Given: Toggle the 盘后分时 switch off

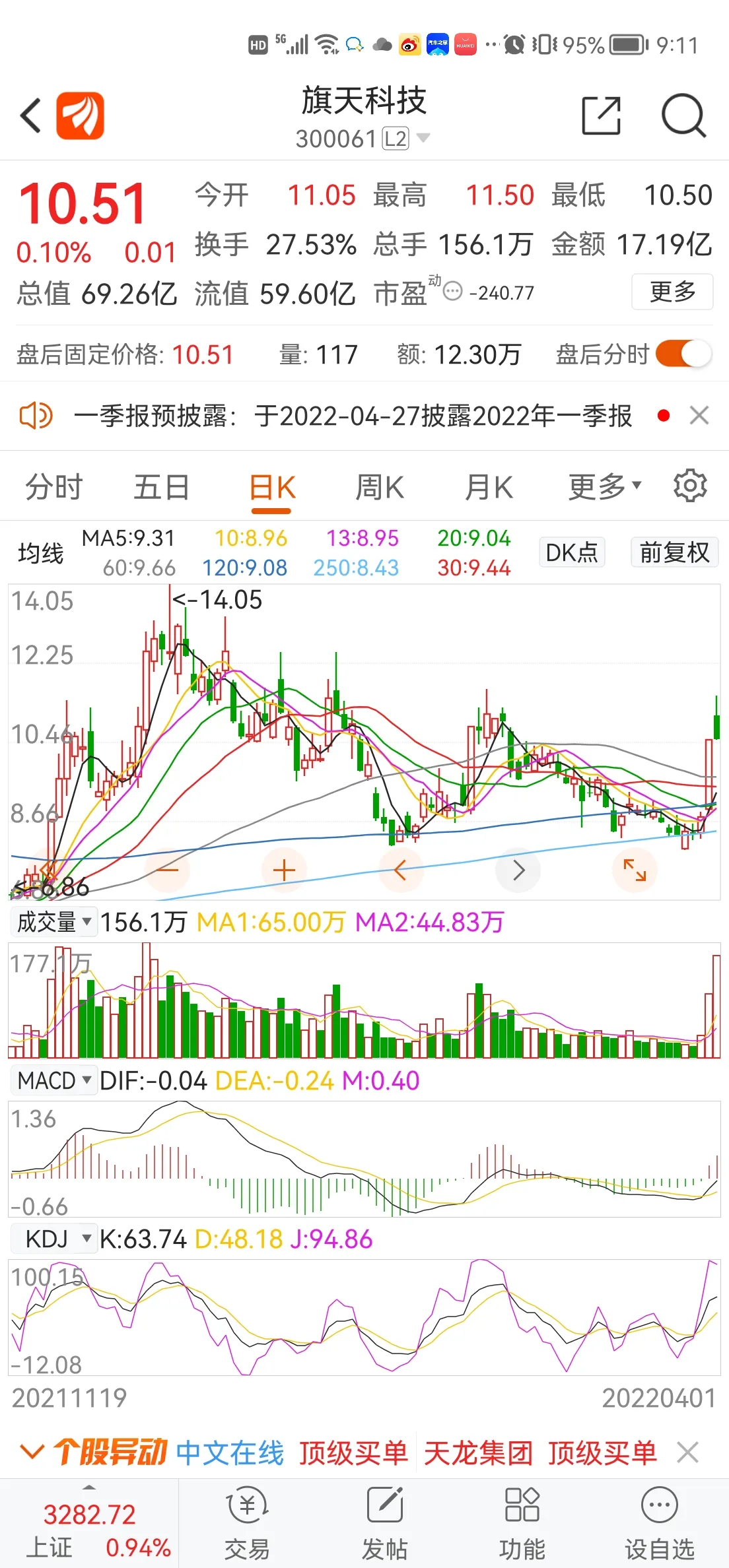Looking at the screenshot, I should [683, 354].
